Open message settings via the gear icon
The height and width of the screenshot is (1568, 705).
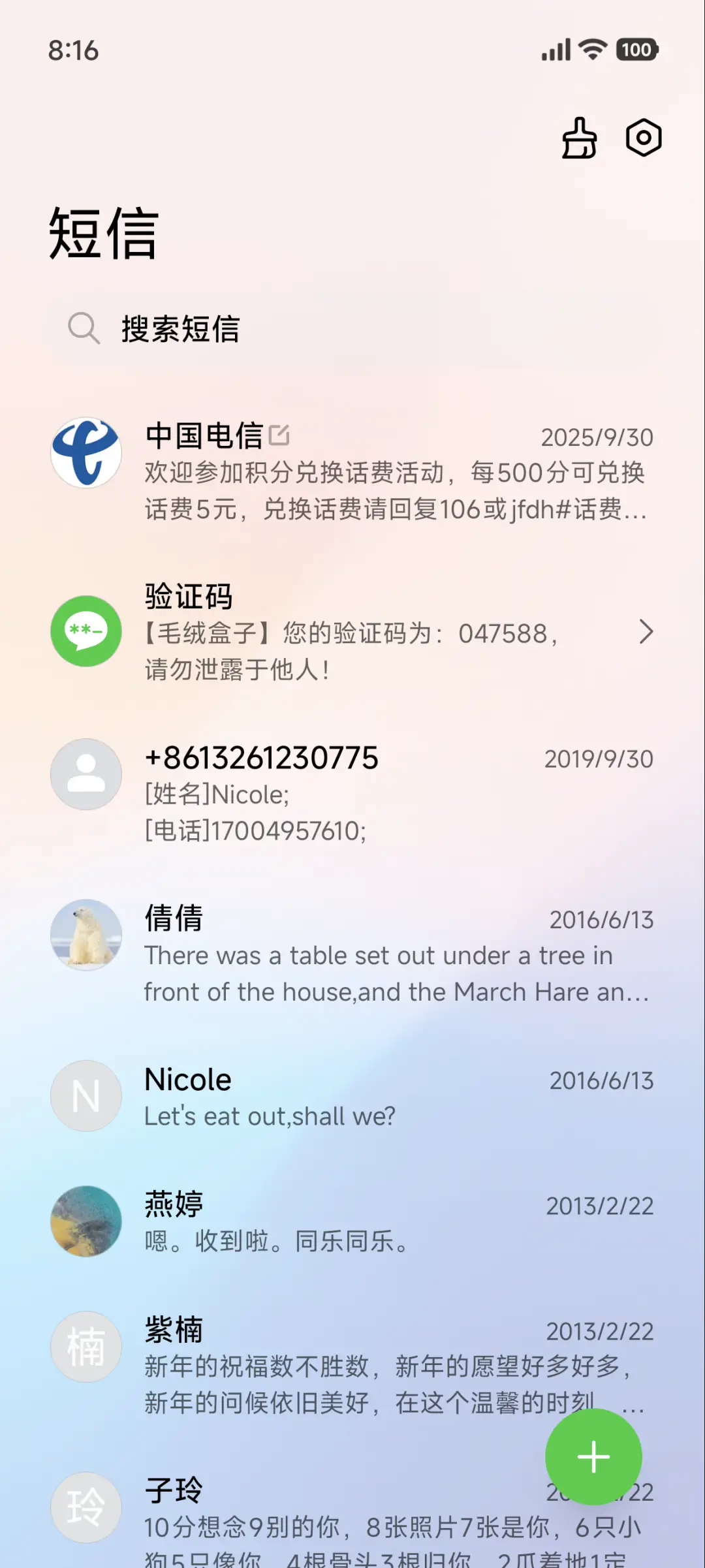[x=644, y=138]
